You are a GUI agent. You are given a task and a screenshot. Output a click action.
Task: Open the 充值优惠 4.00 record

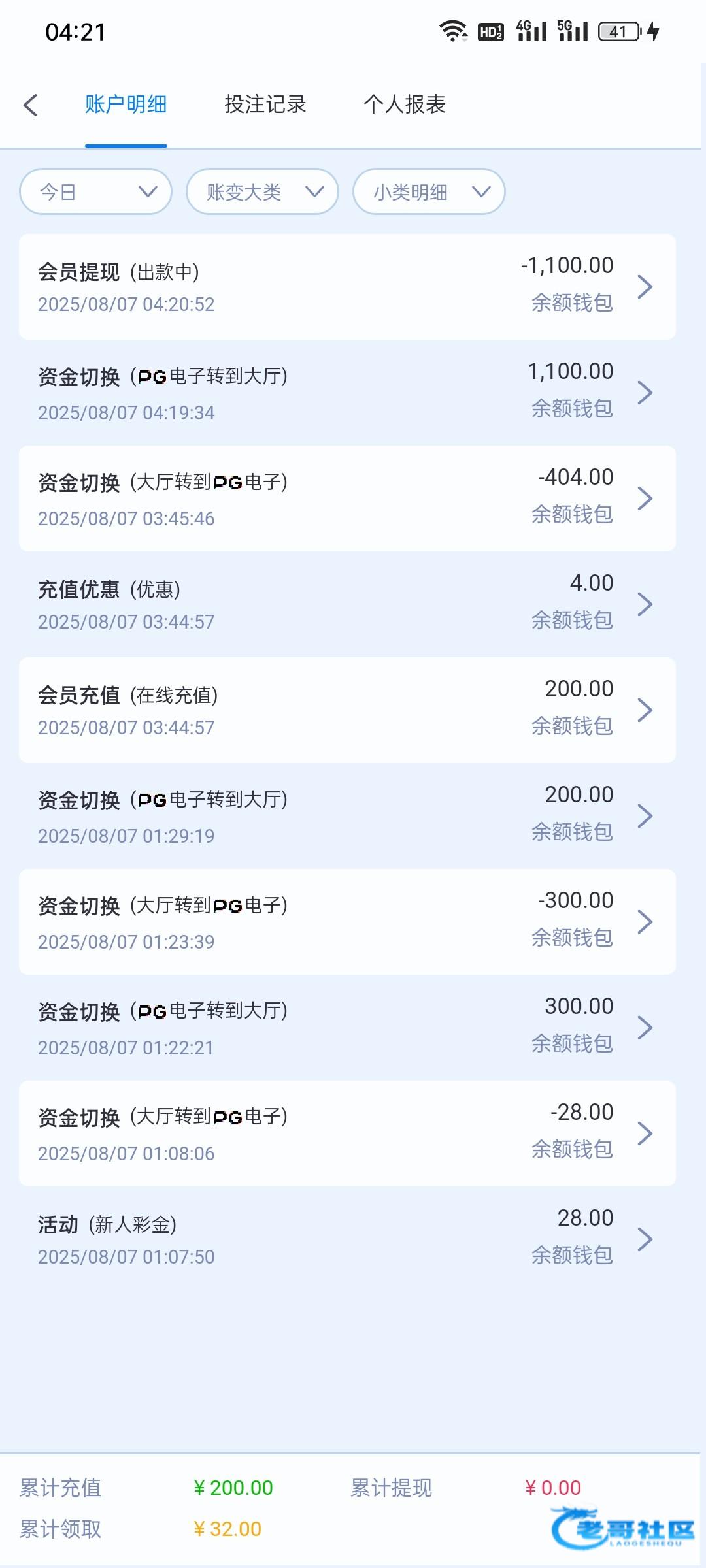[347, 604]
